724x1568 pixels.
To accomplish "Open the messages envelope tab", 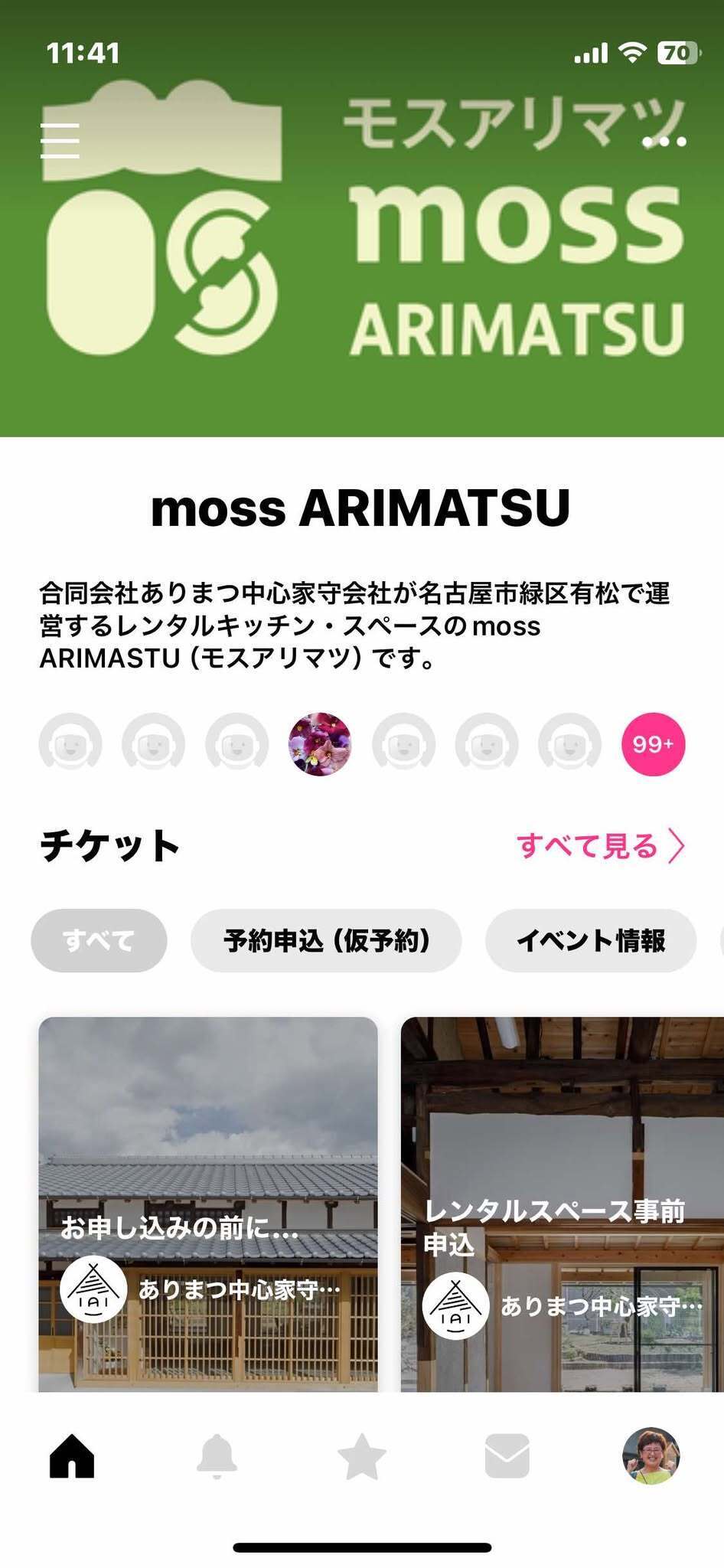I will click(507, 1456).
